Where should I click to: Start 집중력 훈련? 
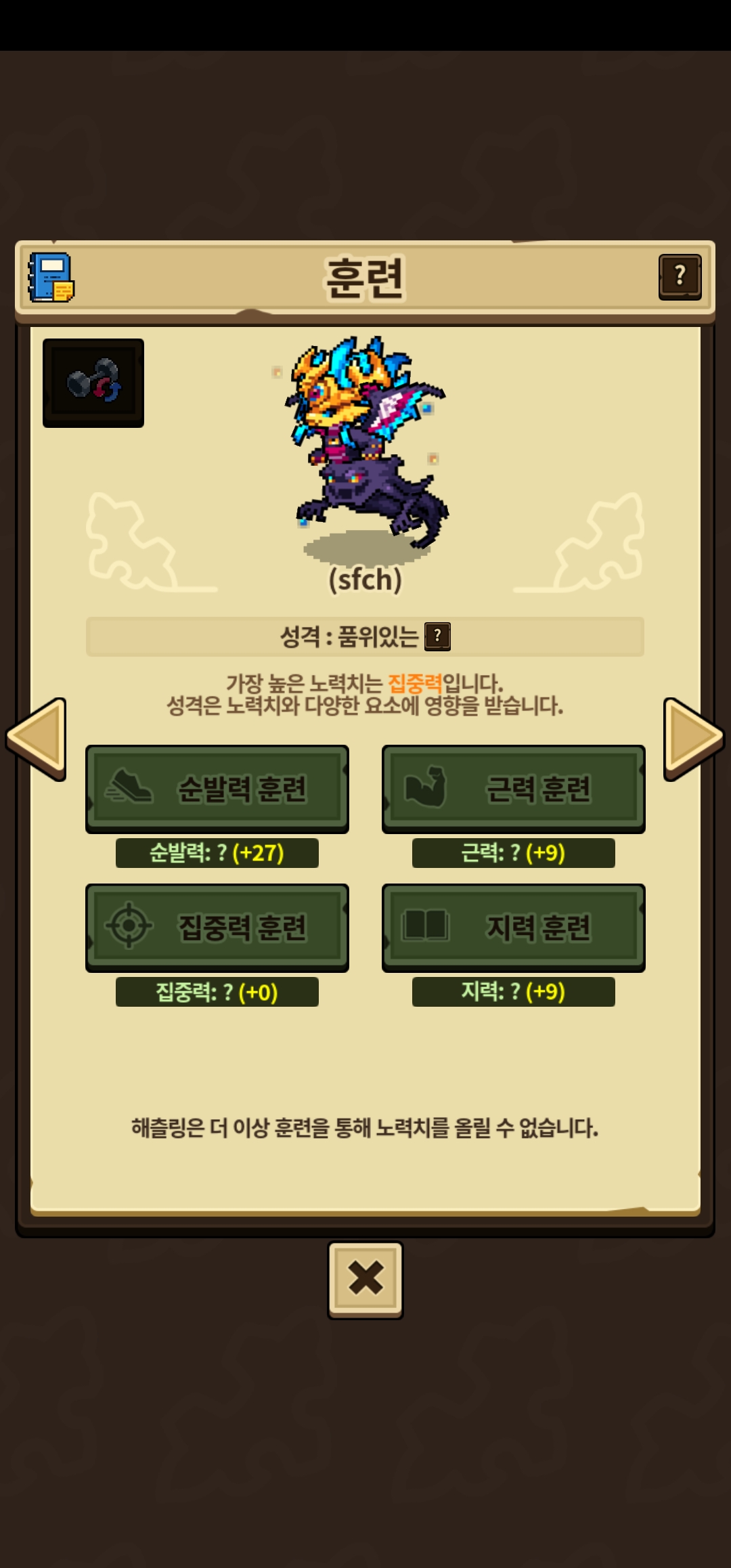click(x=217, y=928)
